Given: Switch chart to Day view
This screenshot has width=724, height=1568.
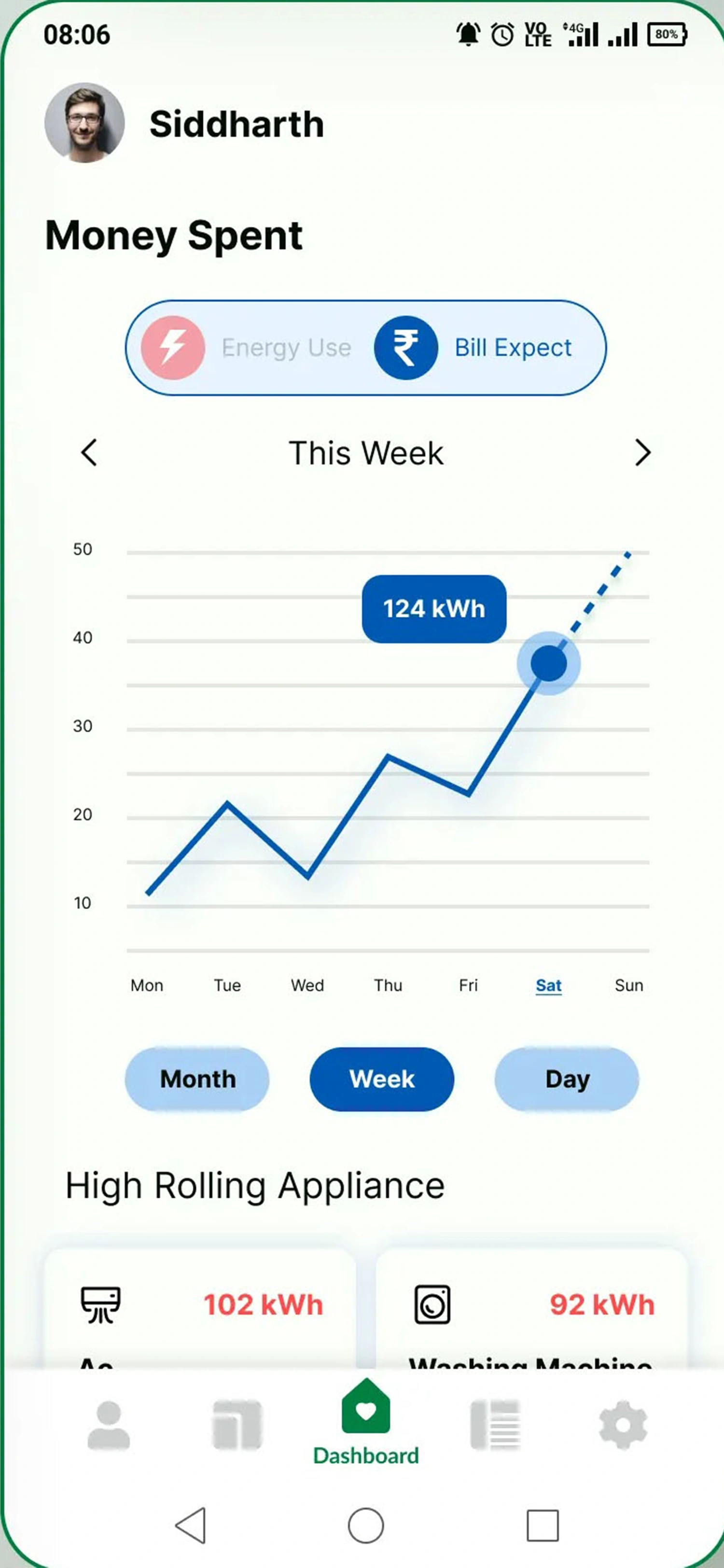Looking at the screenshot, I should pyautogui.click(x=567, y=1079).
